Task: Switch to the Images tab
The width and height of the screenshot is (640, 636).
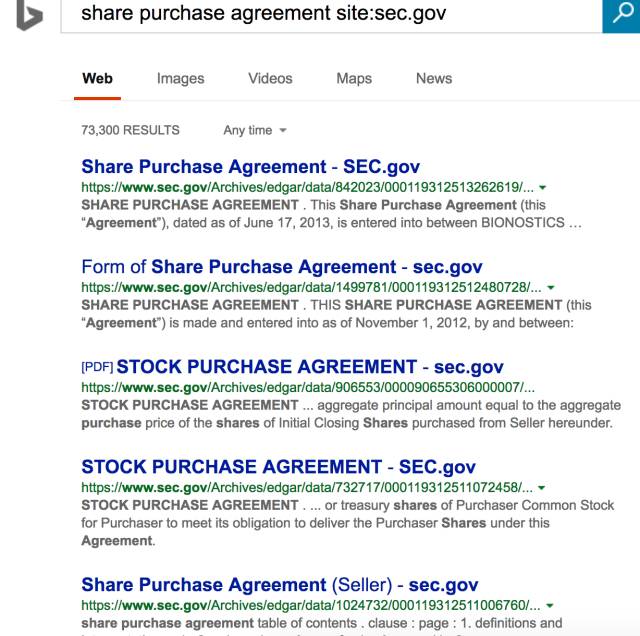Action: (180, 78)
